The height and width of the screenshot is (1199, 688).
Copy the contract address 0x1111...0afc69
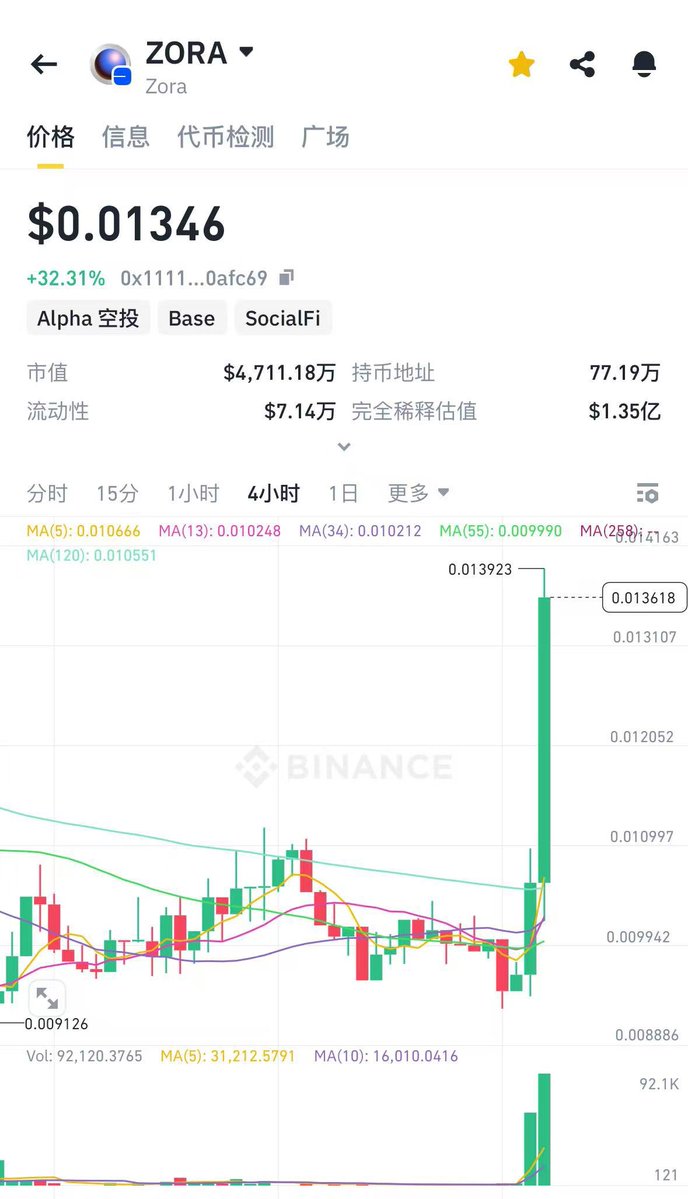click(x=287, y=277)
